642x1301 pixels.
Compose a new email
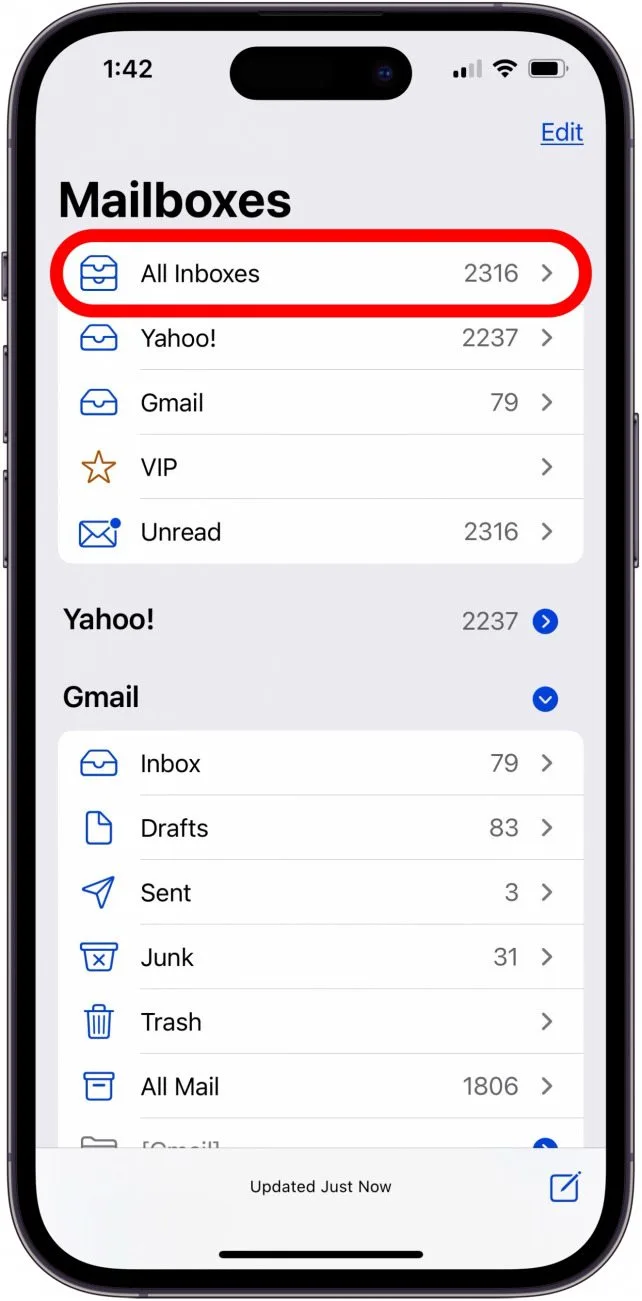[565, 1187]
